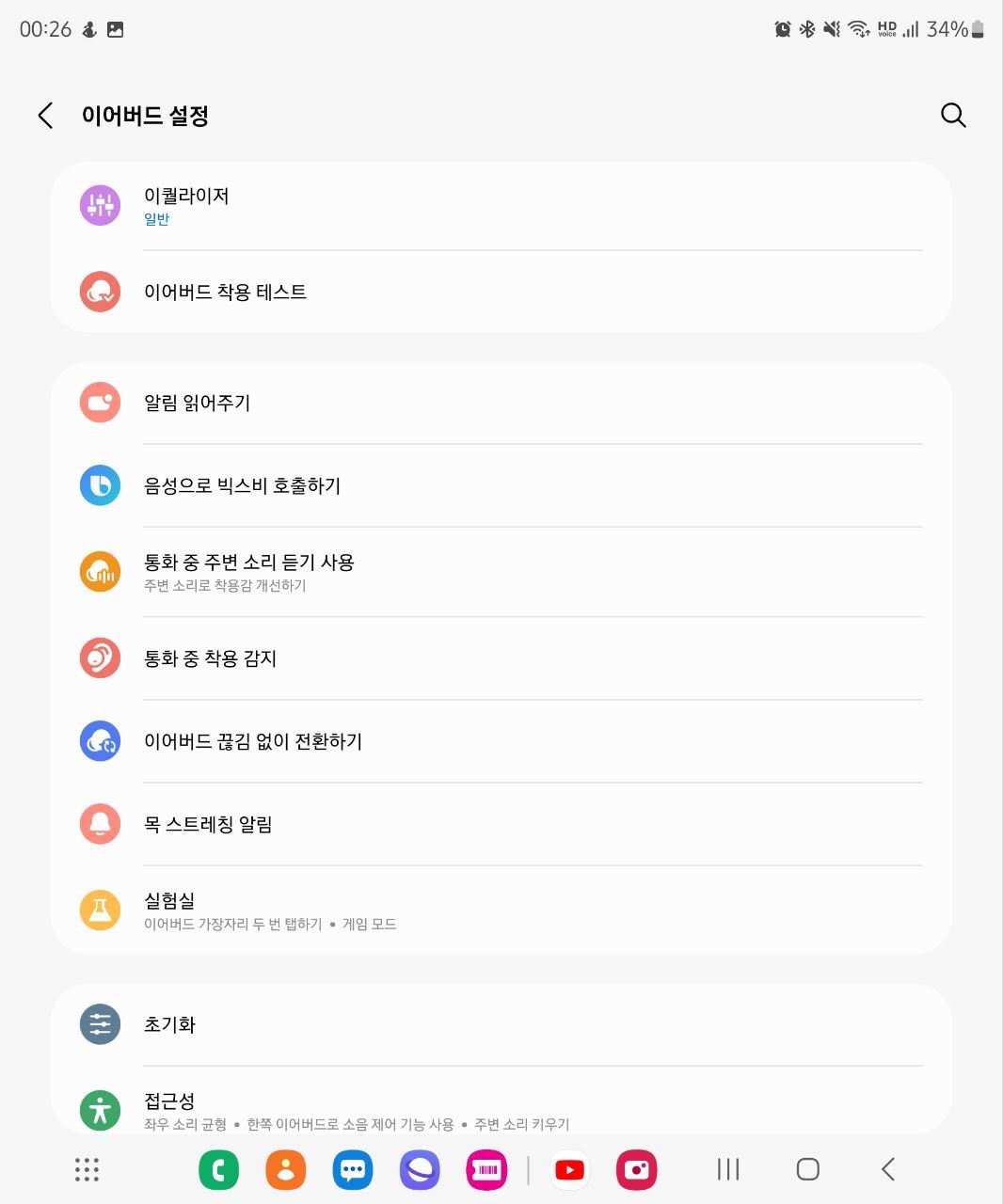
Task: Open 음성으로 빅스비 호출하기
Action: pos(501,485)
